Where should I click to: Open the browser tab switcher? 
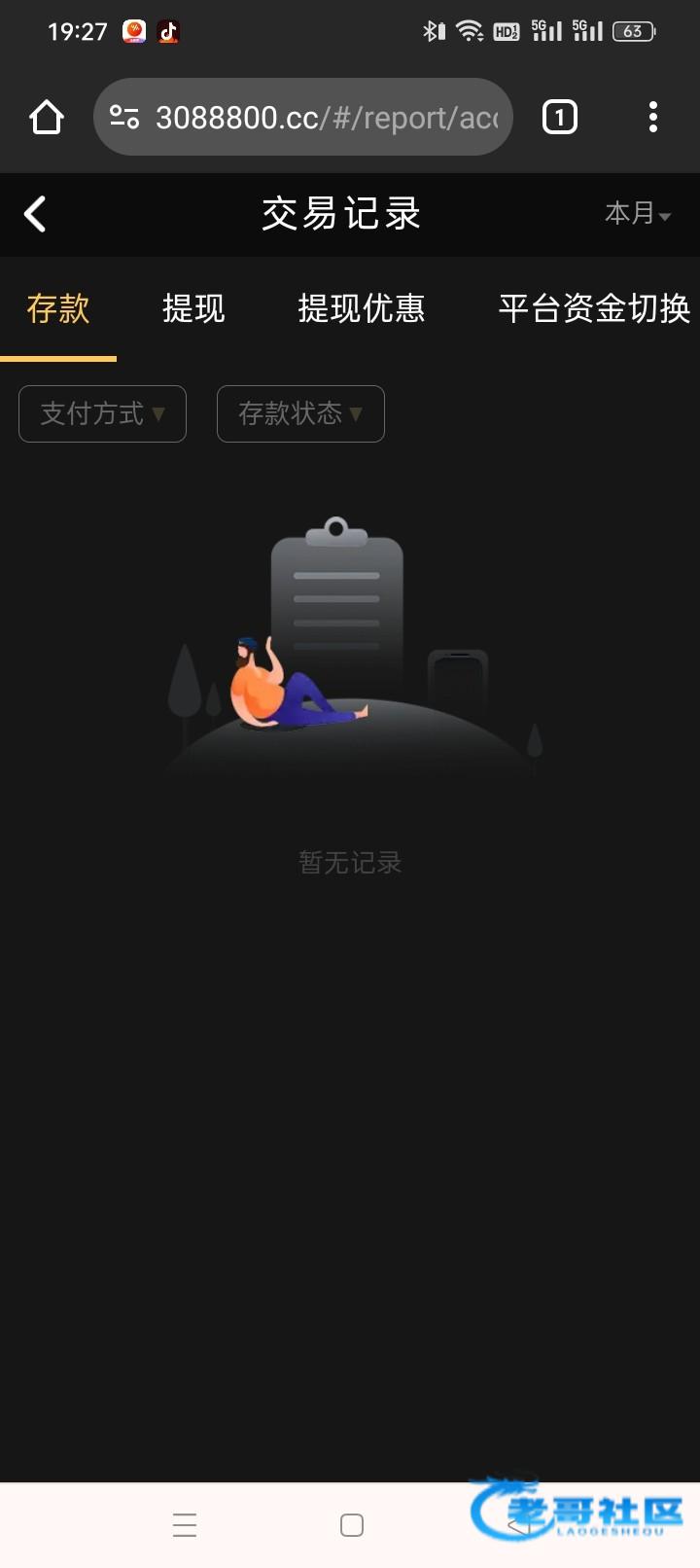[559, 118]
